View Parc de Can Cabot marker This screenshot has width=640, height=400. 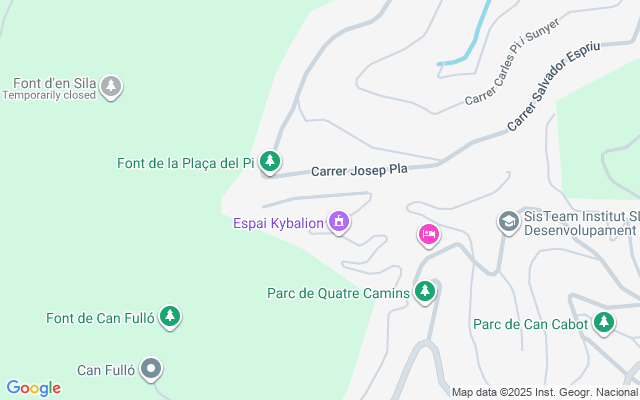(x=604, y=323)
